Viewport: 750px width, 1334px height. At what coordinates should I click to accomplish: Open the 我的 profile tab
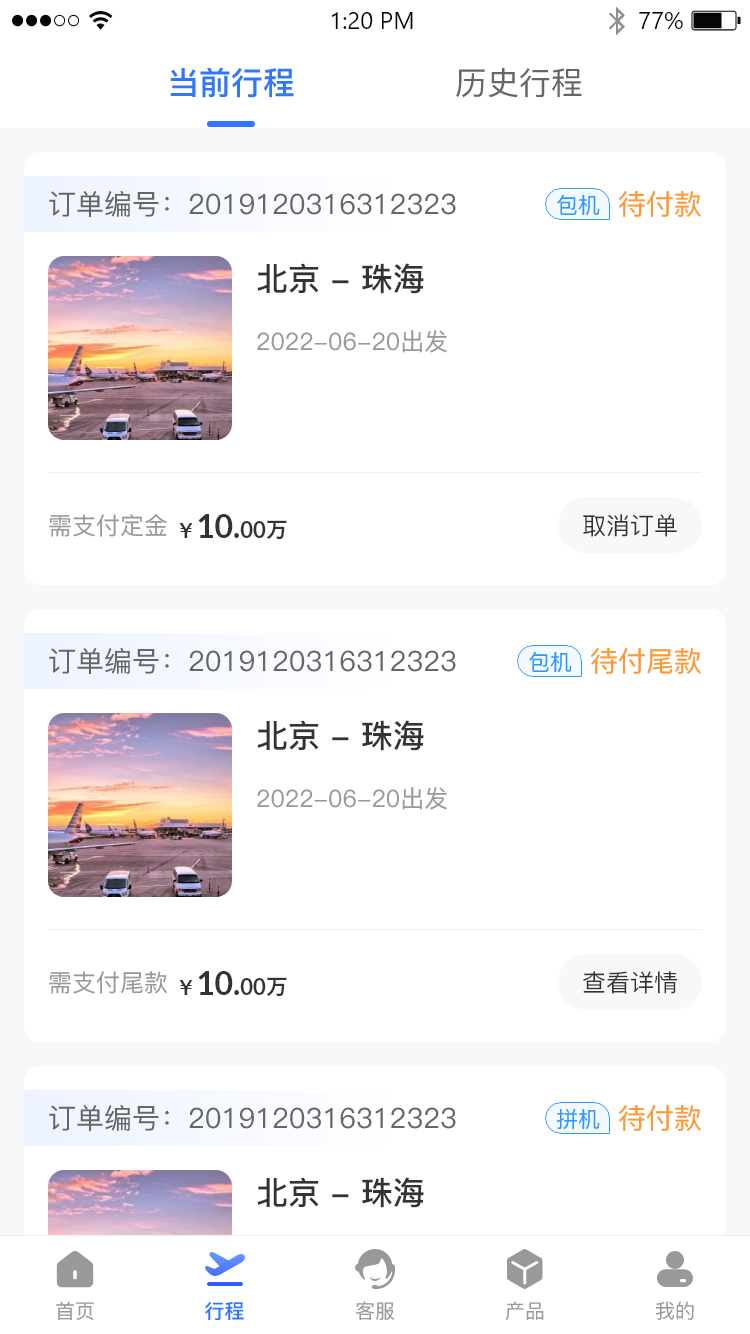(675, 1285)
